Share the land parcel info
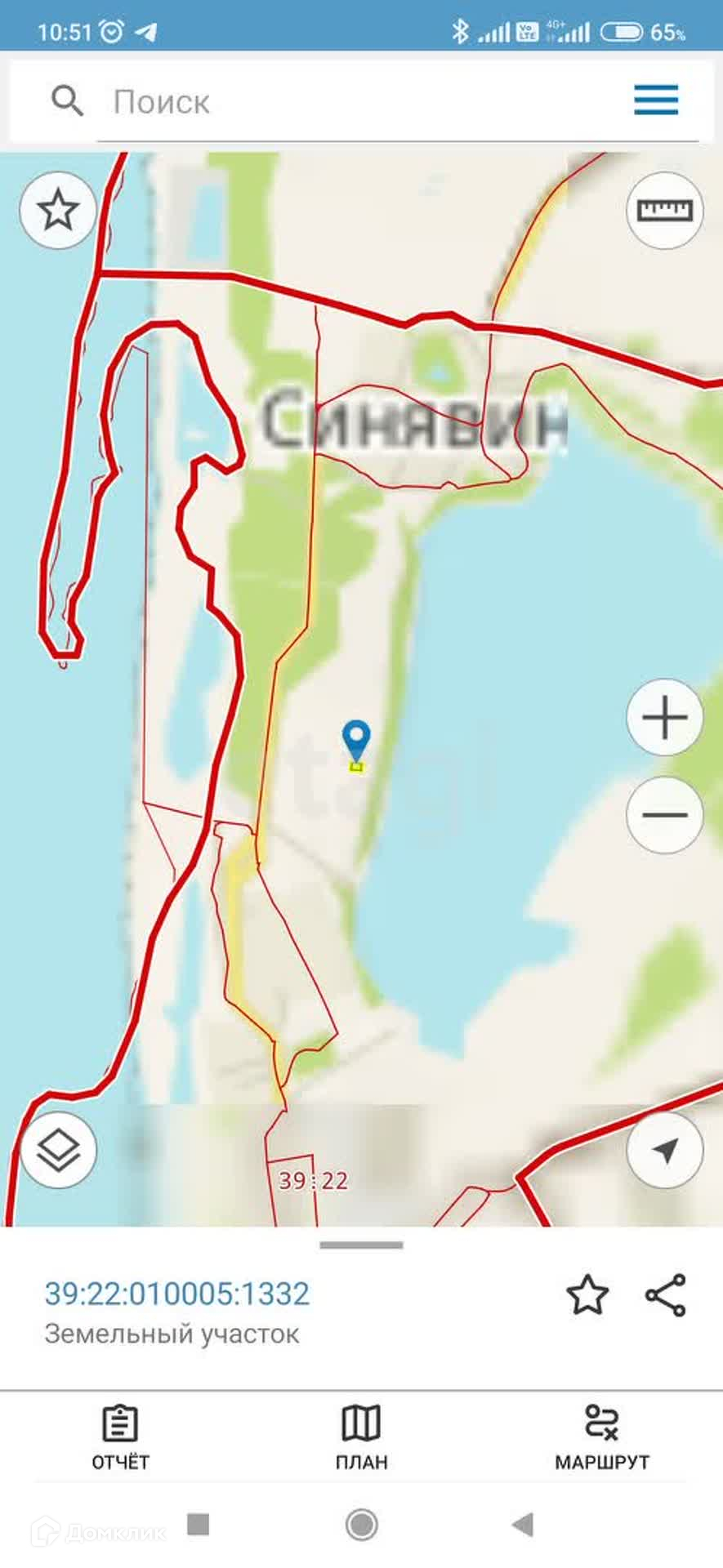This screenshot has height=1568, width=723. [666, 1295]
